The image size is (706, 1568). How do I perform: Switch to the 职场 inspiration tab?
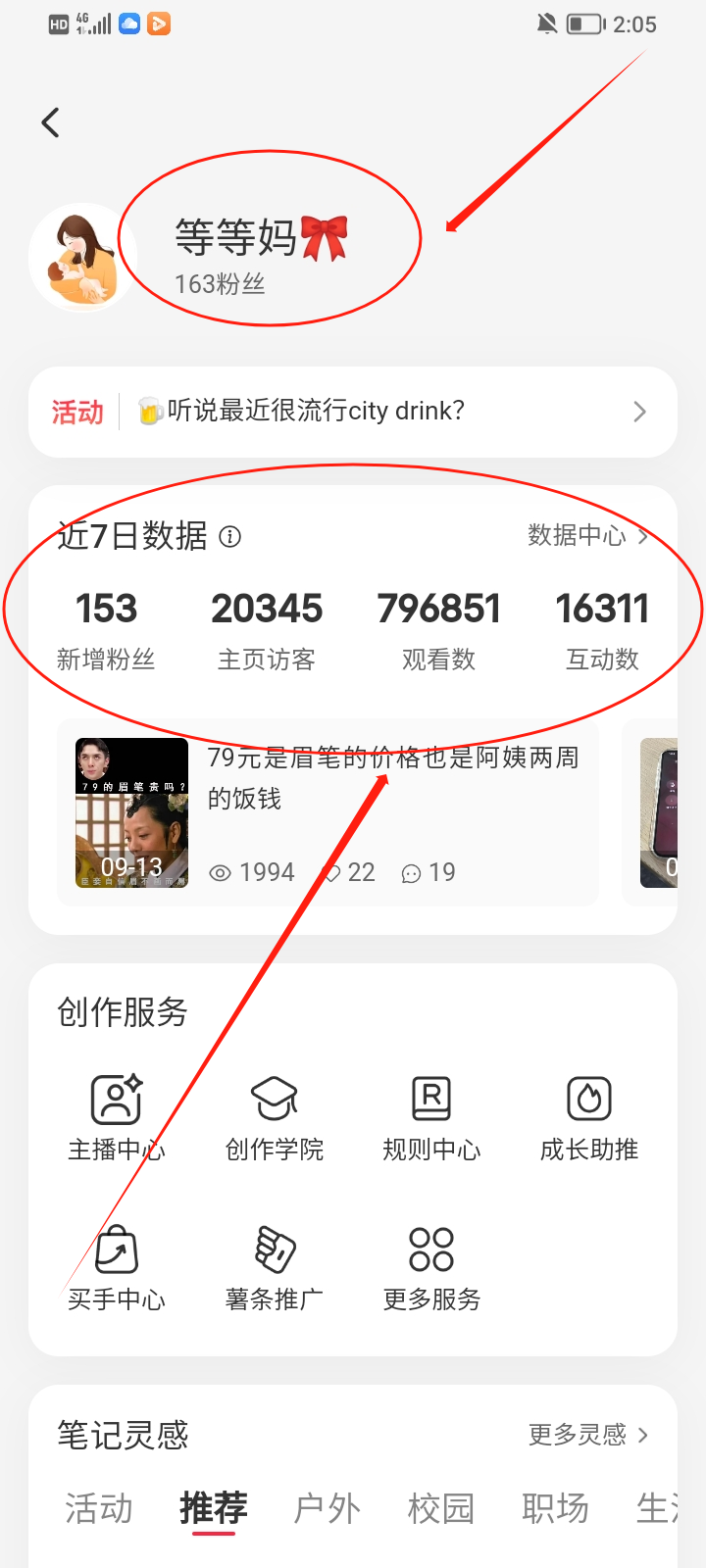point(555,1508)
